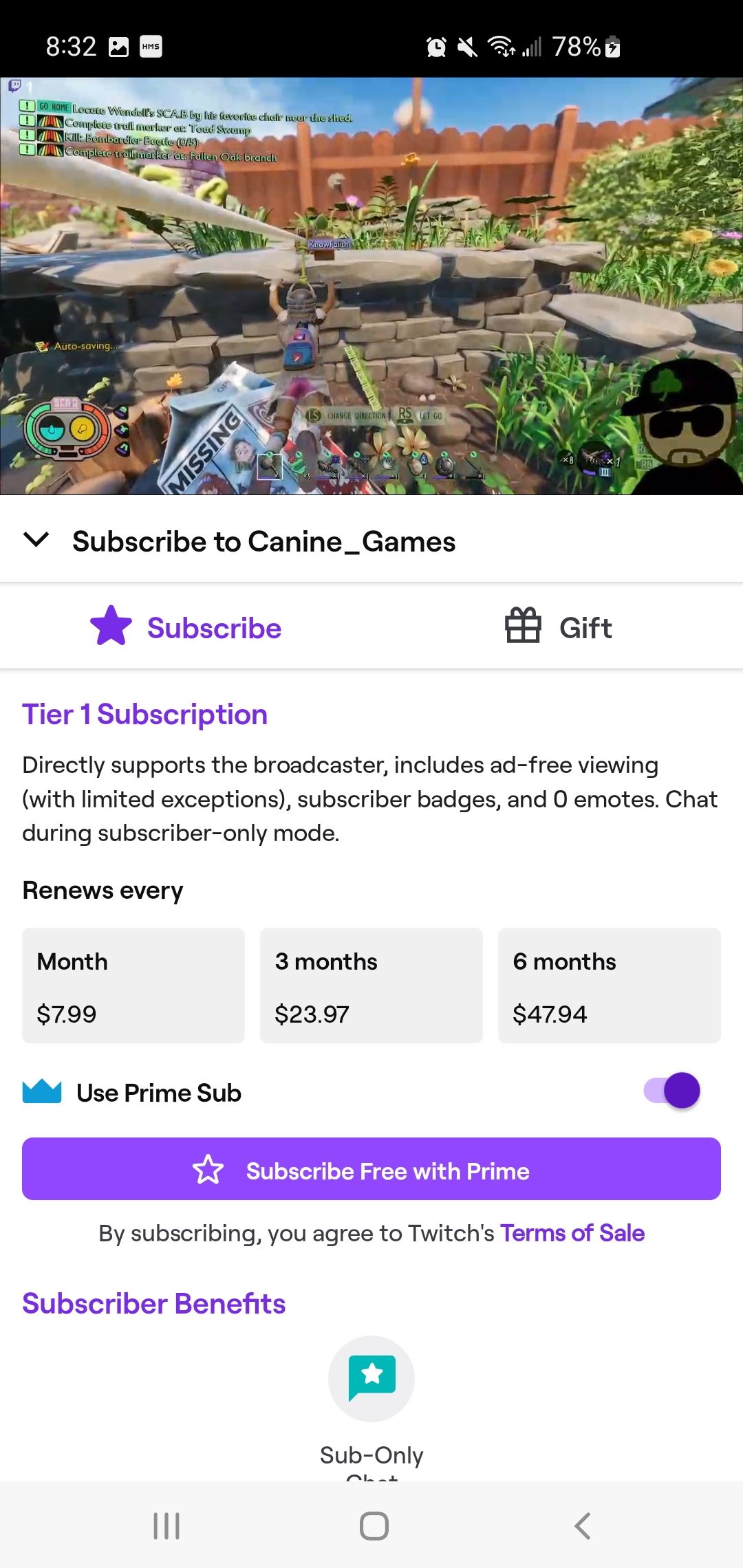
Task: Choose the 6 months renewal plan
Action: (x=610, y=986)
